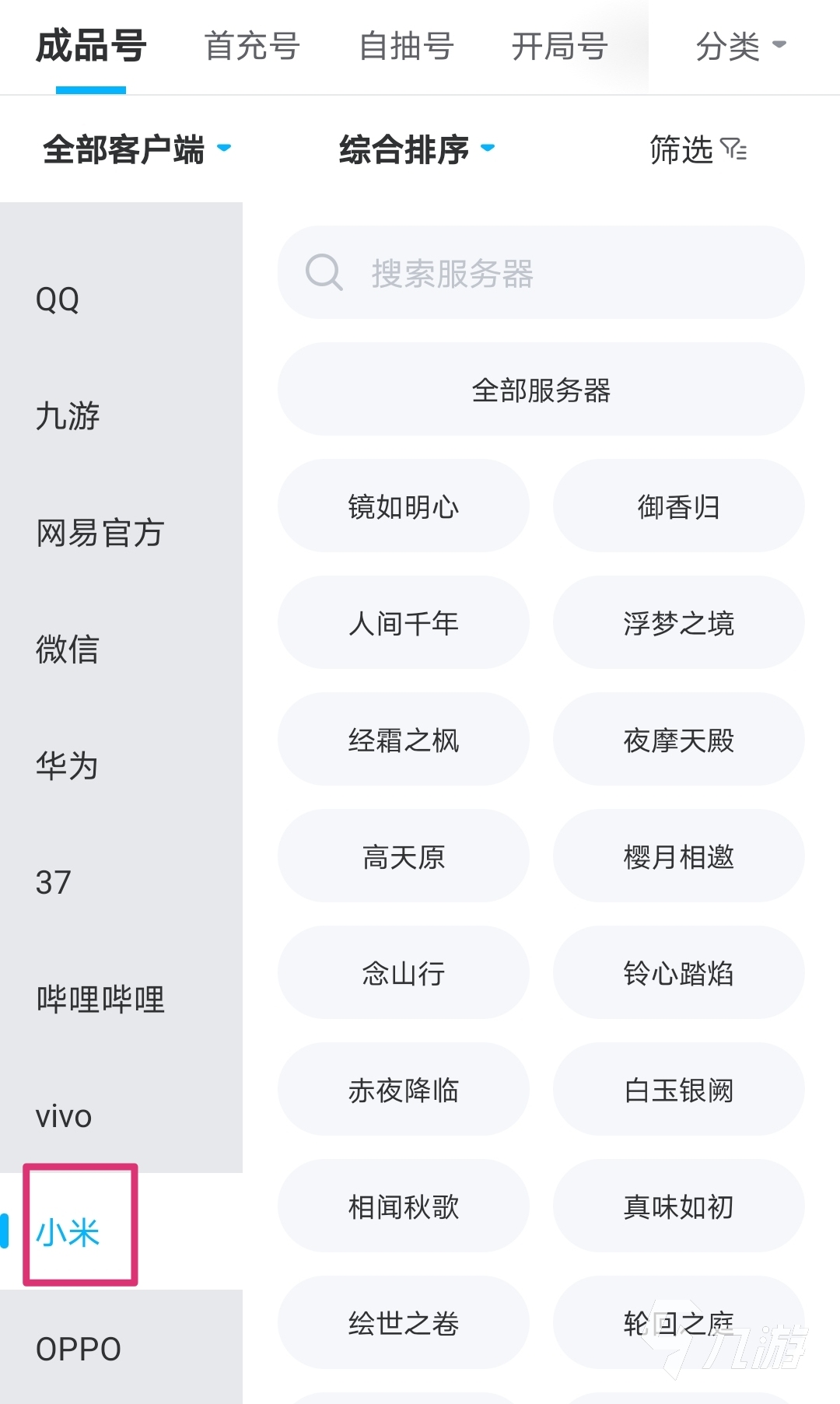This screenshot has width=840, height=1404.
Task: Select 哔哩哔哩 in the client list
Action: pos(100,999)
